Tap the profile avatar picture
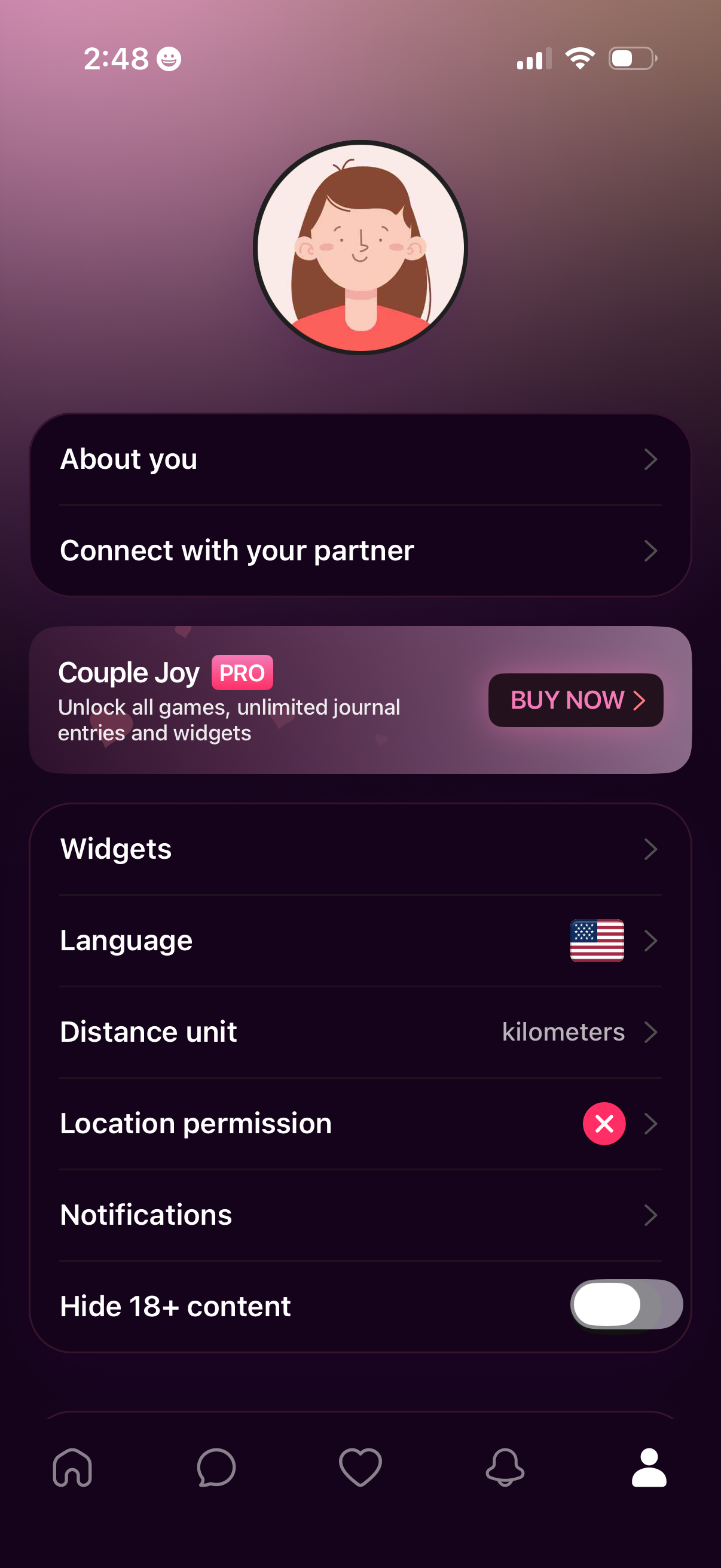 click(x=360, y=248)
